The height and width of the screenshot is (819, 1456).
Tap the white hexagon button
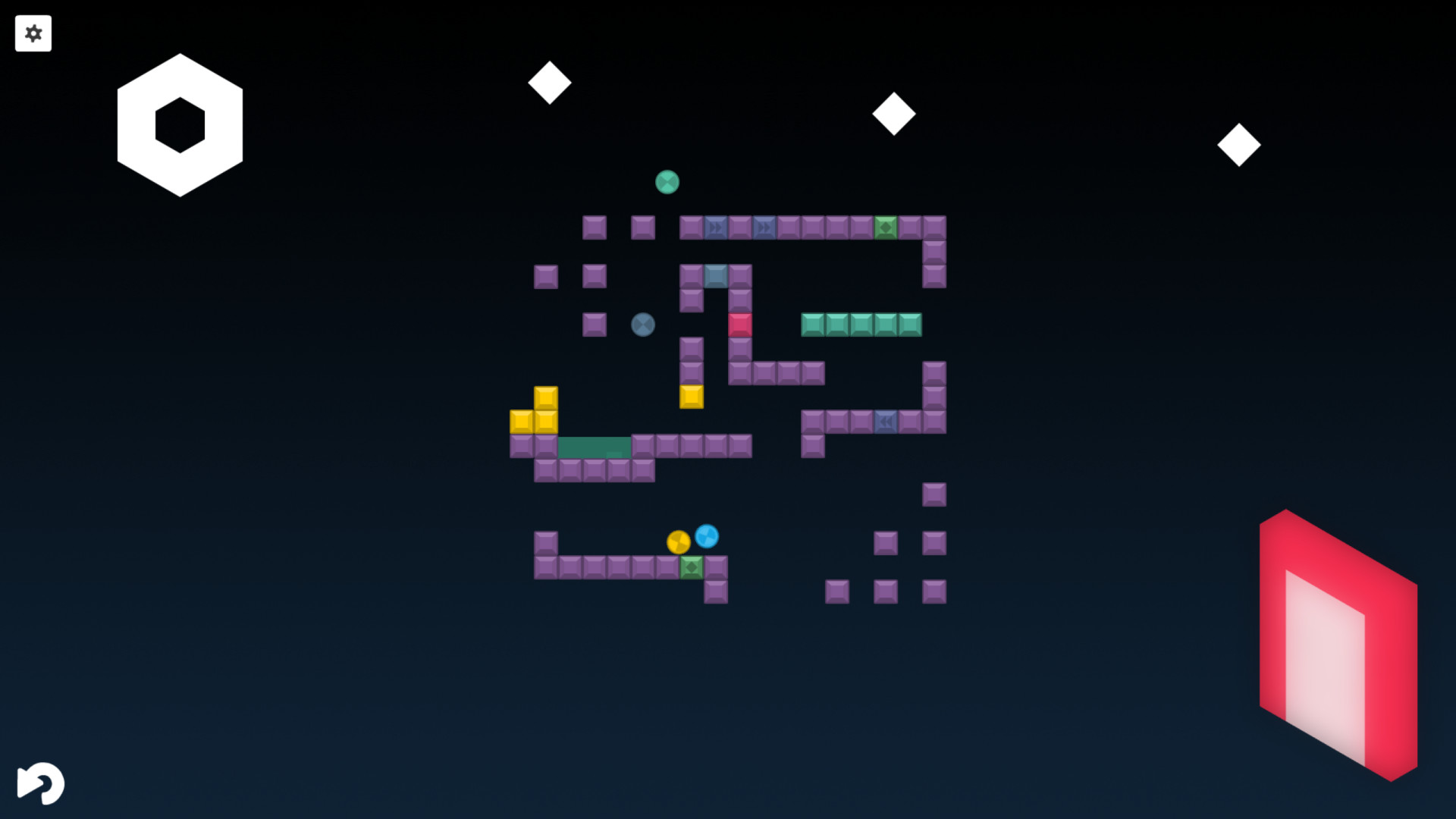180,125
